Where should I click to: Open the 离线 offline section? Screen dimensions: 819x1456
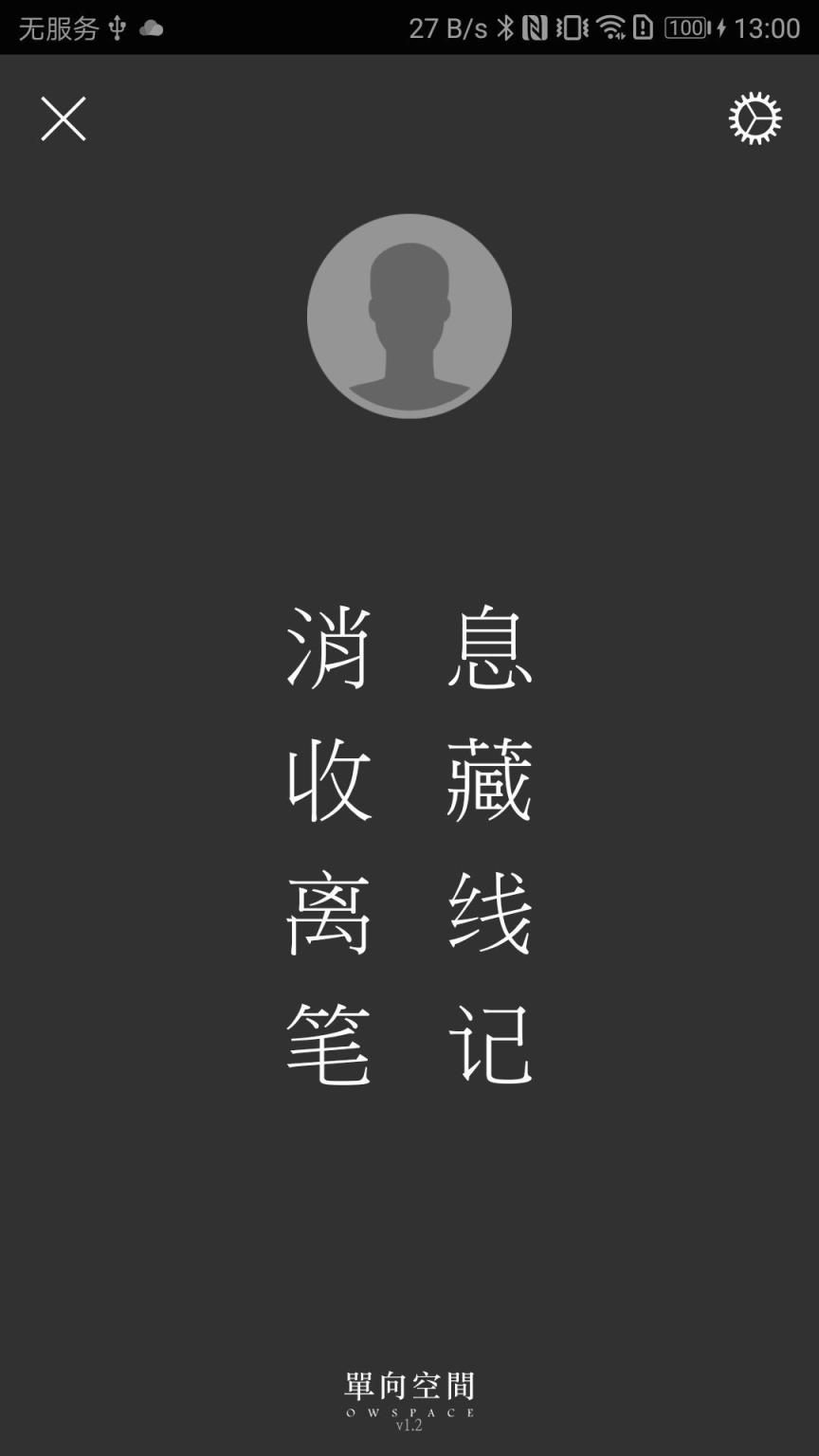(x=408, y=915)
